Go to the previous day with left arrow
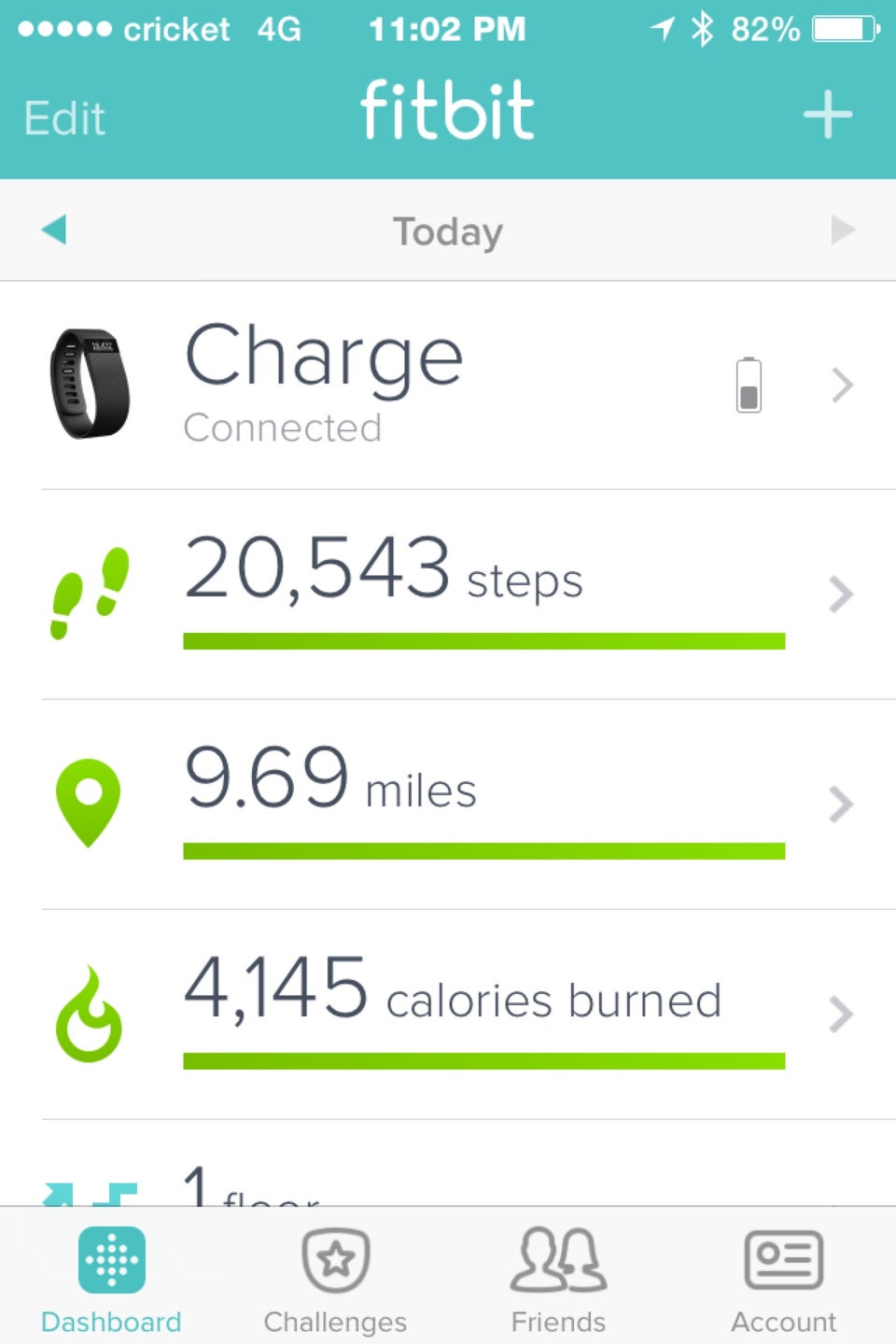The width and height of the screenshot is (896, 1344). tap(53, 230)
